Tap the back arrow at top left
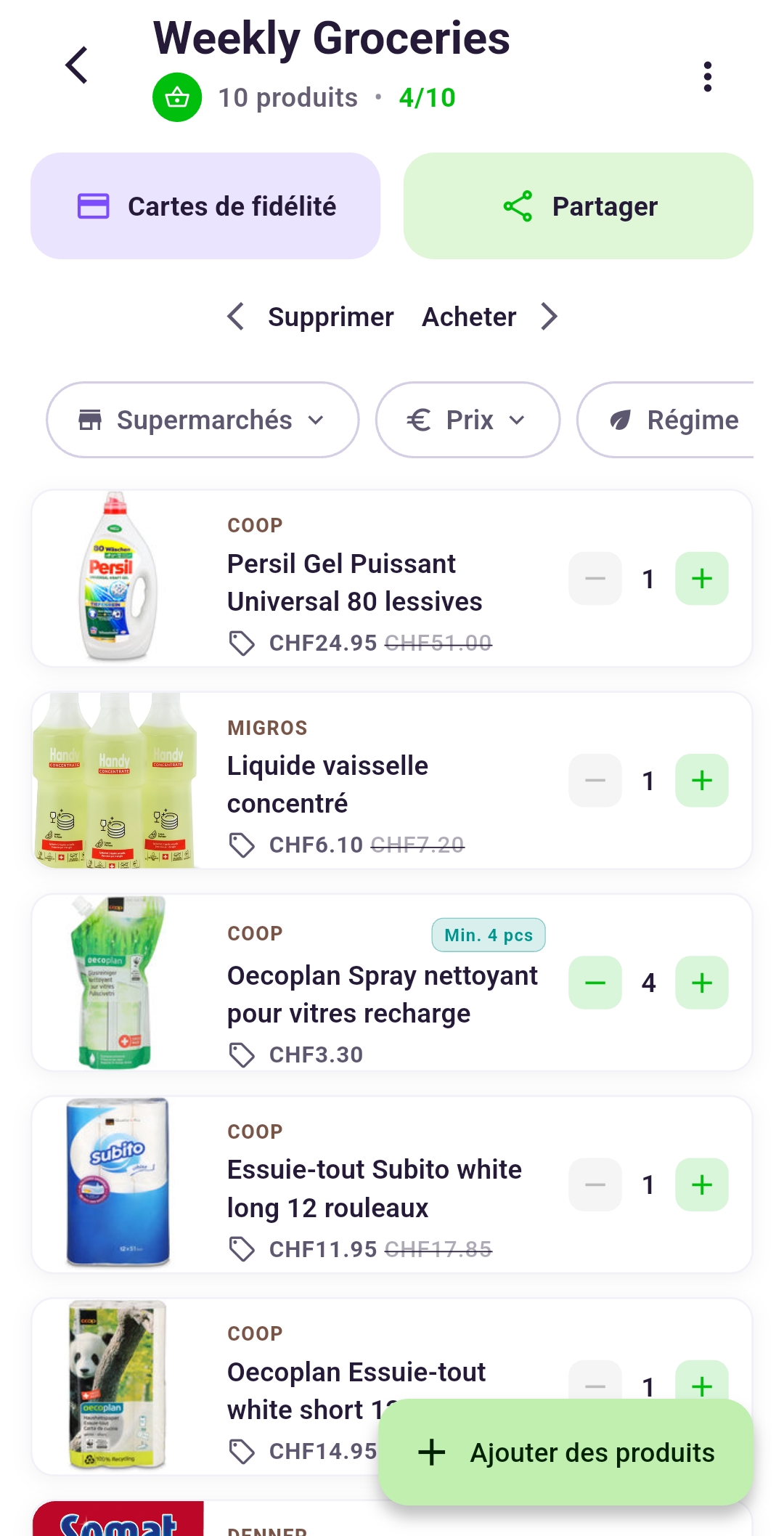The image size is (784, 1536). 75,65
